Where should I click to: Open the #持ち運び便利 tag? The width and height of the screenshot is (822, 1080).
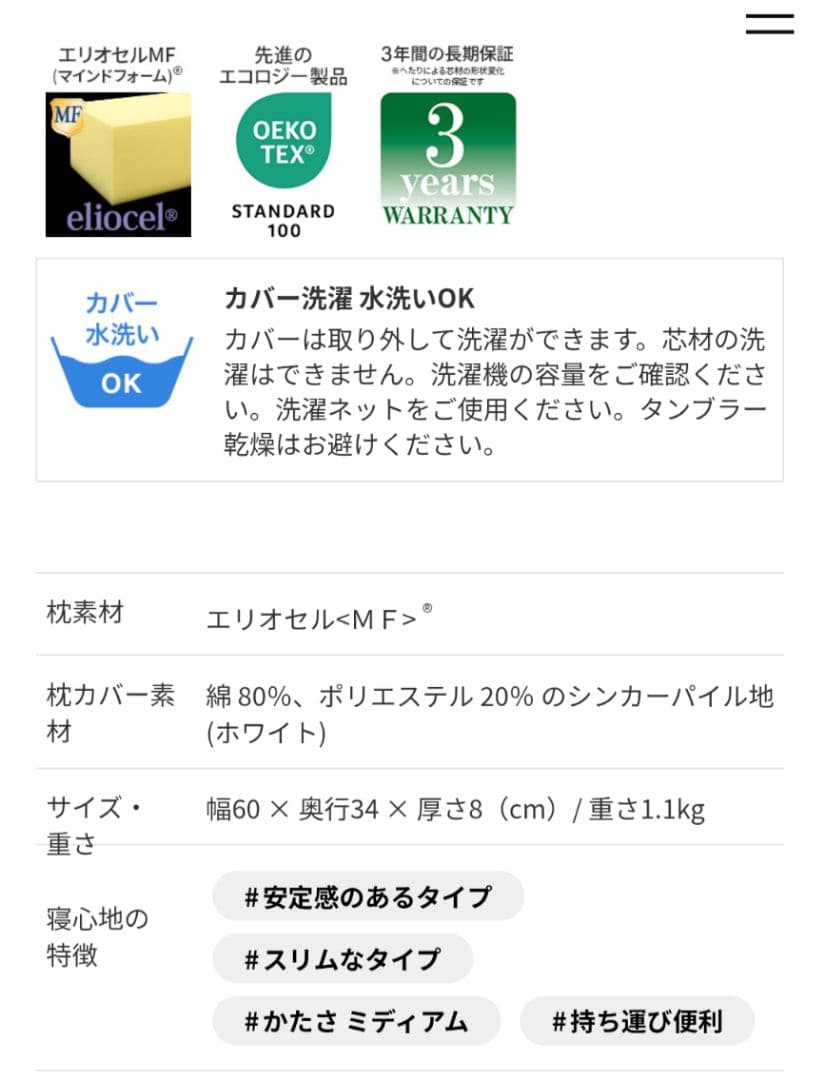pos(637,1021)
